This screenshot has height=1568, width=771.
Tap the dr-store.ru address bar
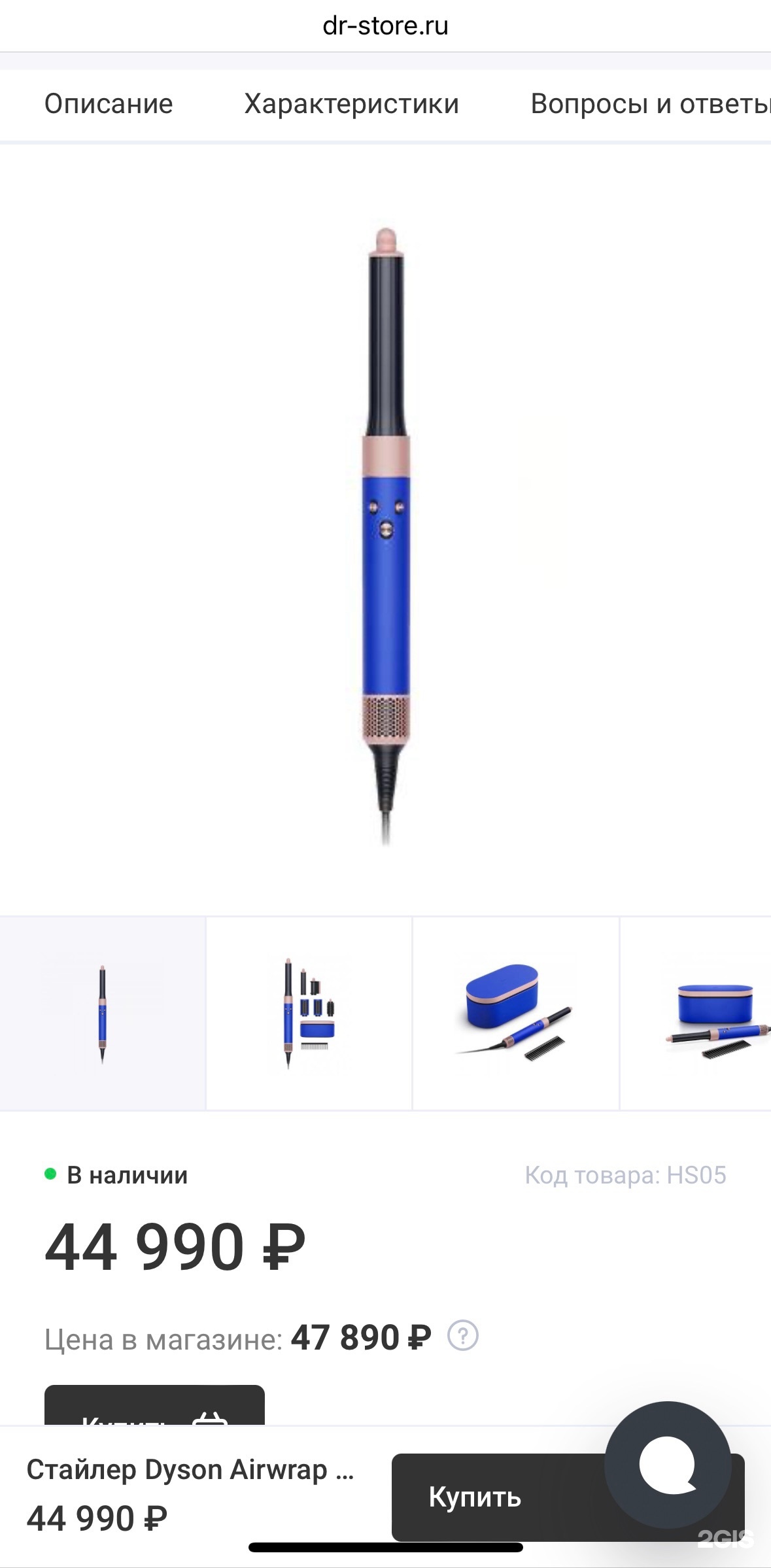(x=385, y=26)
